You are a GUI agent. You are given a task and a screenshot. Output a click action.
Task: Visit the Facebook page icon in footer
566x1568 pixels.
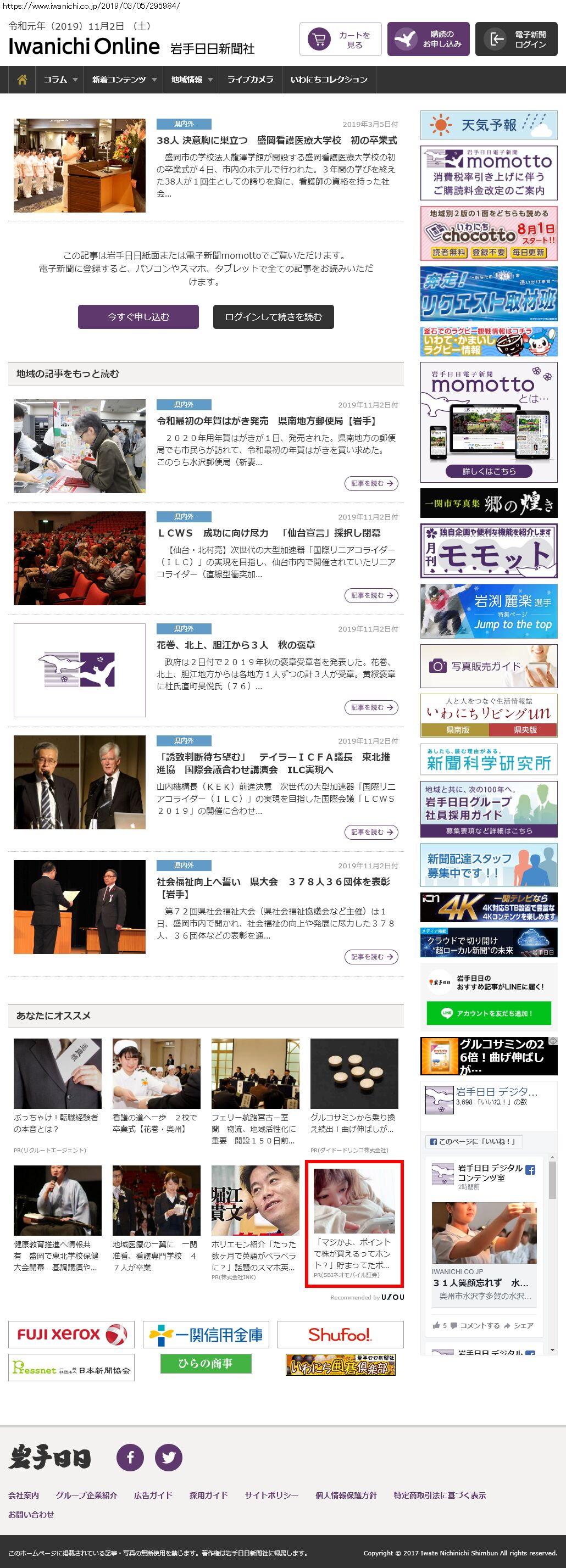point(130,1457)
